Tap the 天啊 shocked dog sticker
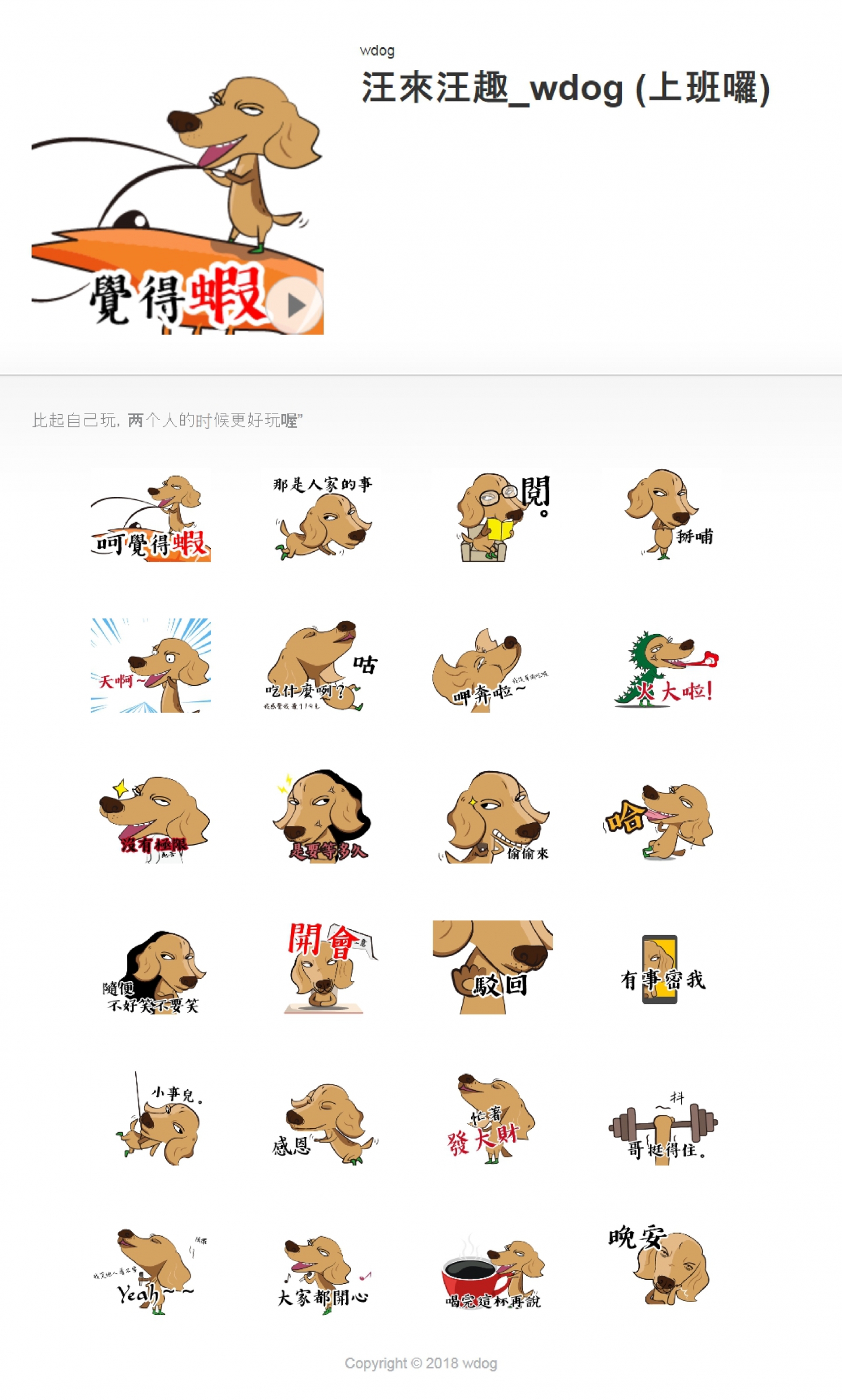Image resolution: width=842 pixels, height=1400 pixels. coord(151,666)
